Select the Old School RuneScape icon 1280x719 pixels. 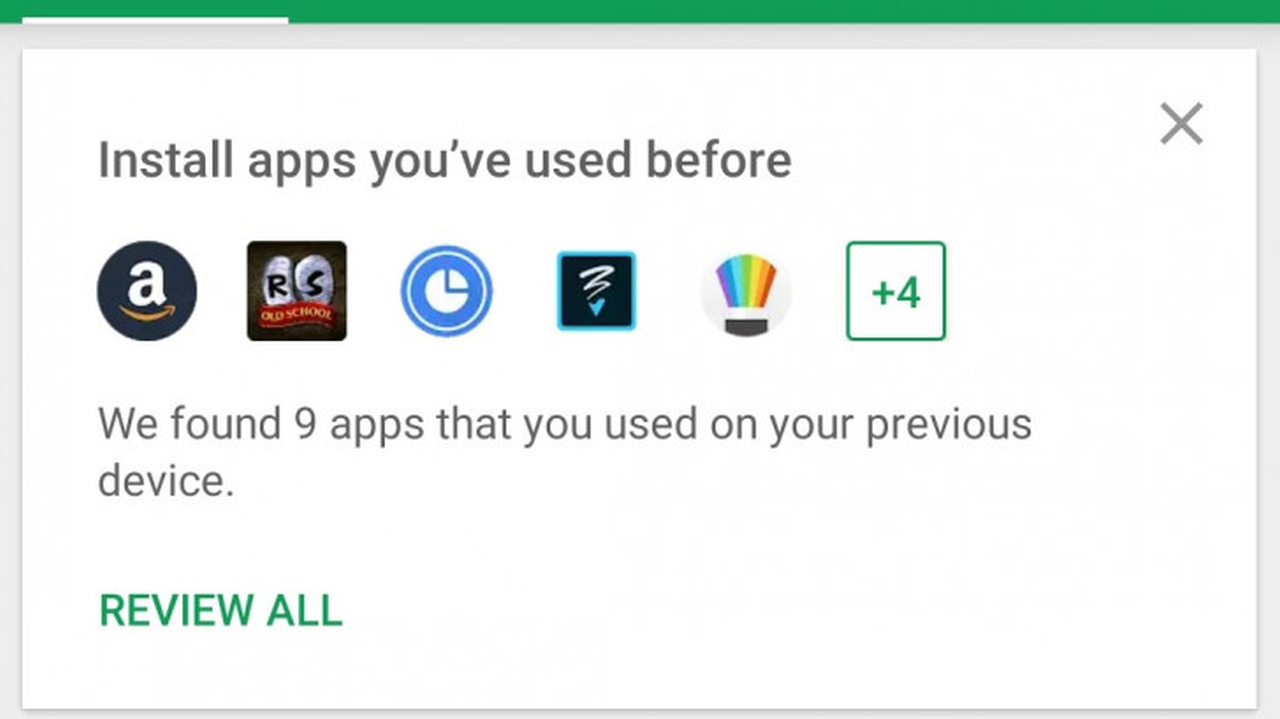[297, 291]
